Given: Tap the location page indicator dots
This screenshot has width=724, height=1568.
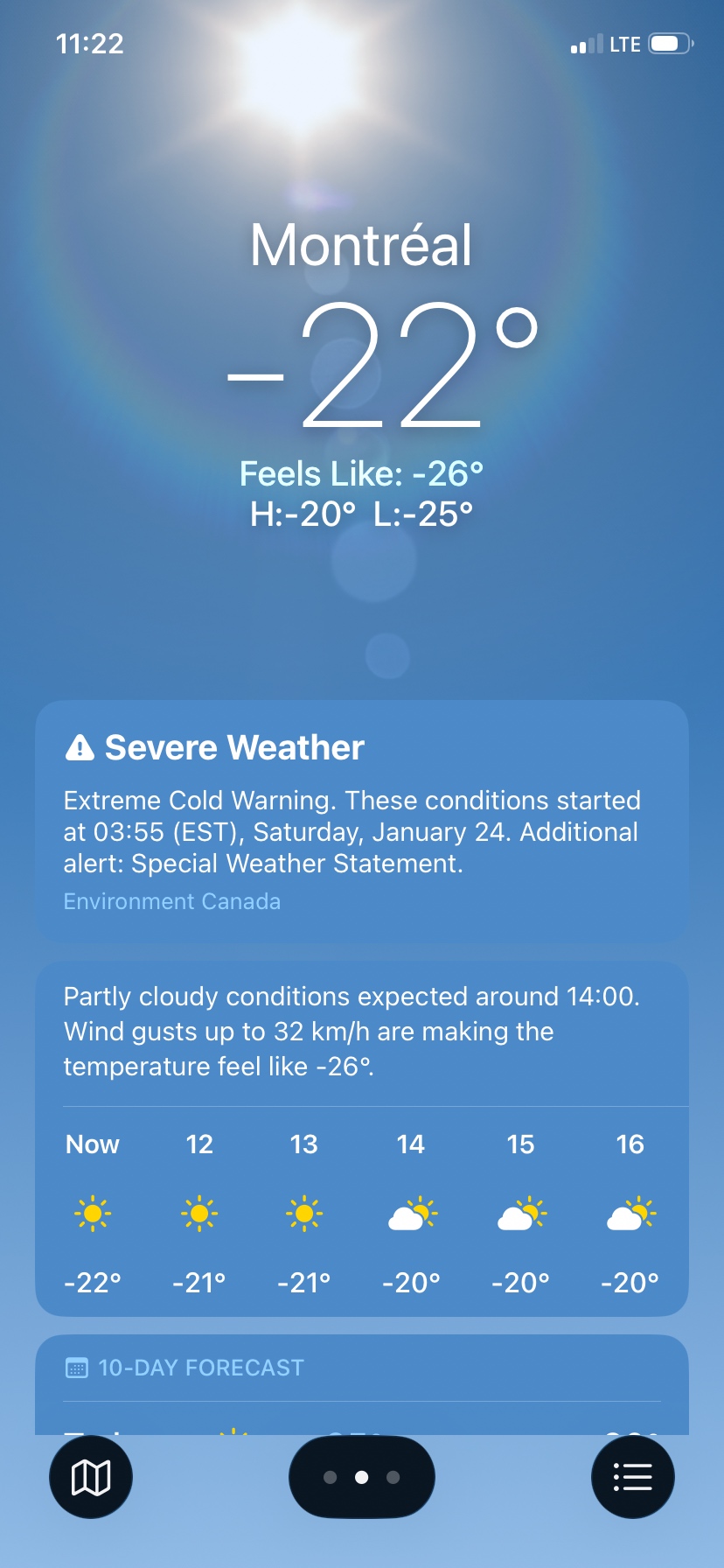Looking at the screenshot, I should pyautogui.click(x=362, y=1477).
